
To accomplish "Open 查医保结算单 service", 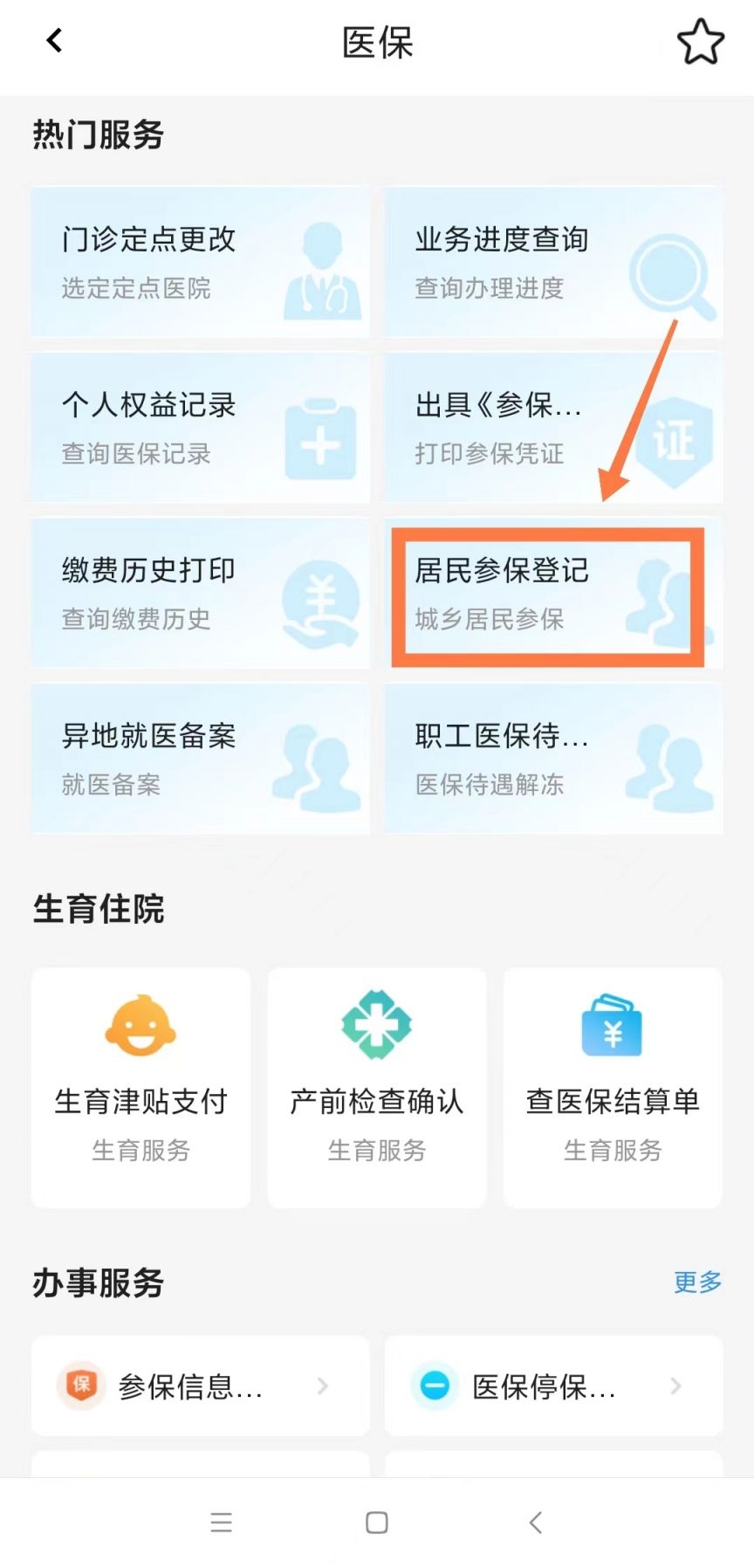I will tap(613, 1087).
